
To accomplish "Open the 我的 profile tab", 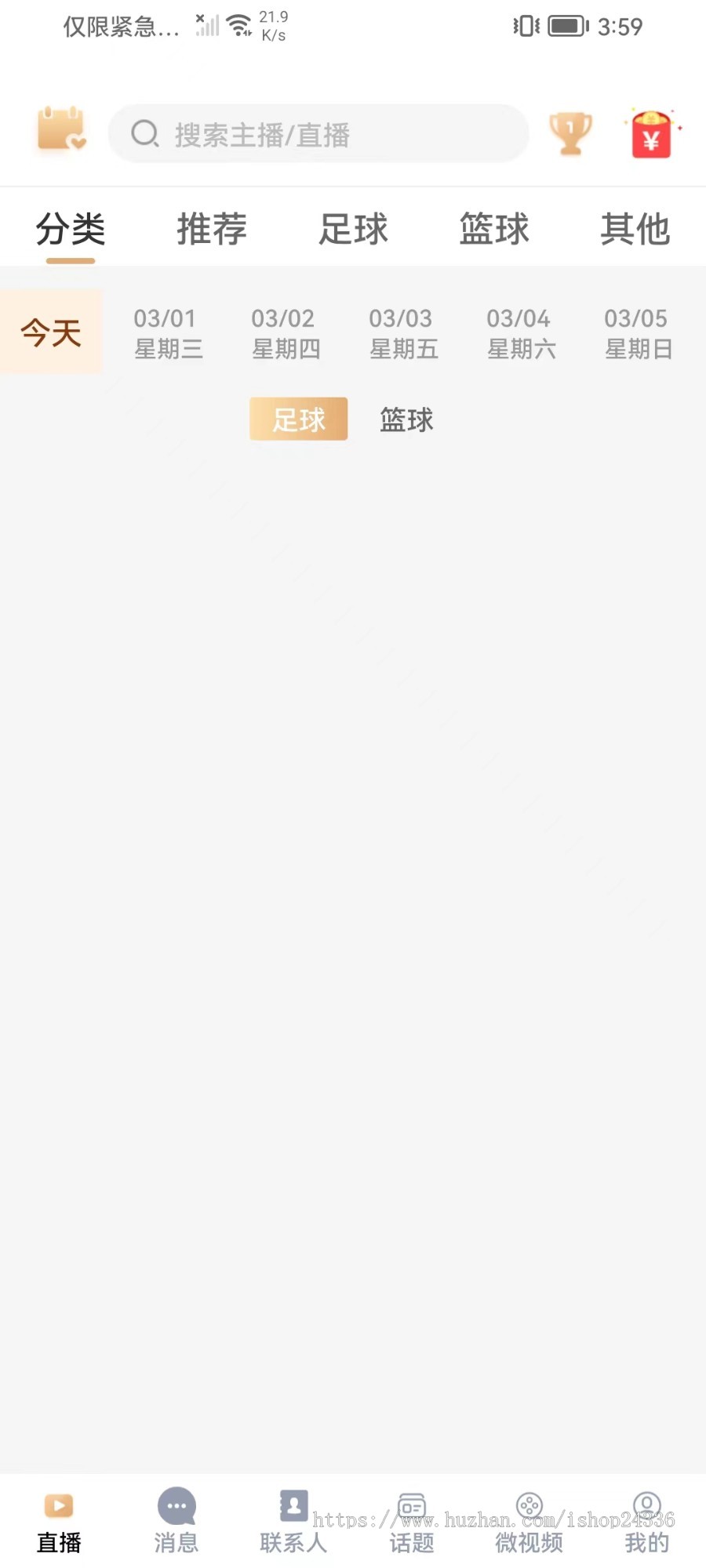I will pyautogui.click(x=646, y=1521).
